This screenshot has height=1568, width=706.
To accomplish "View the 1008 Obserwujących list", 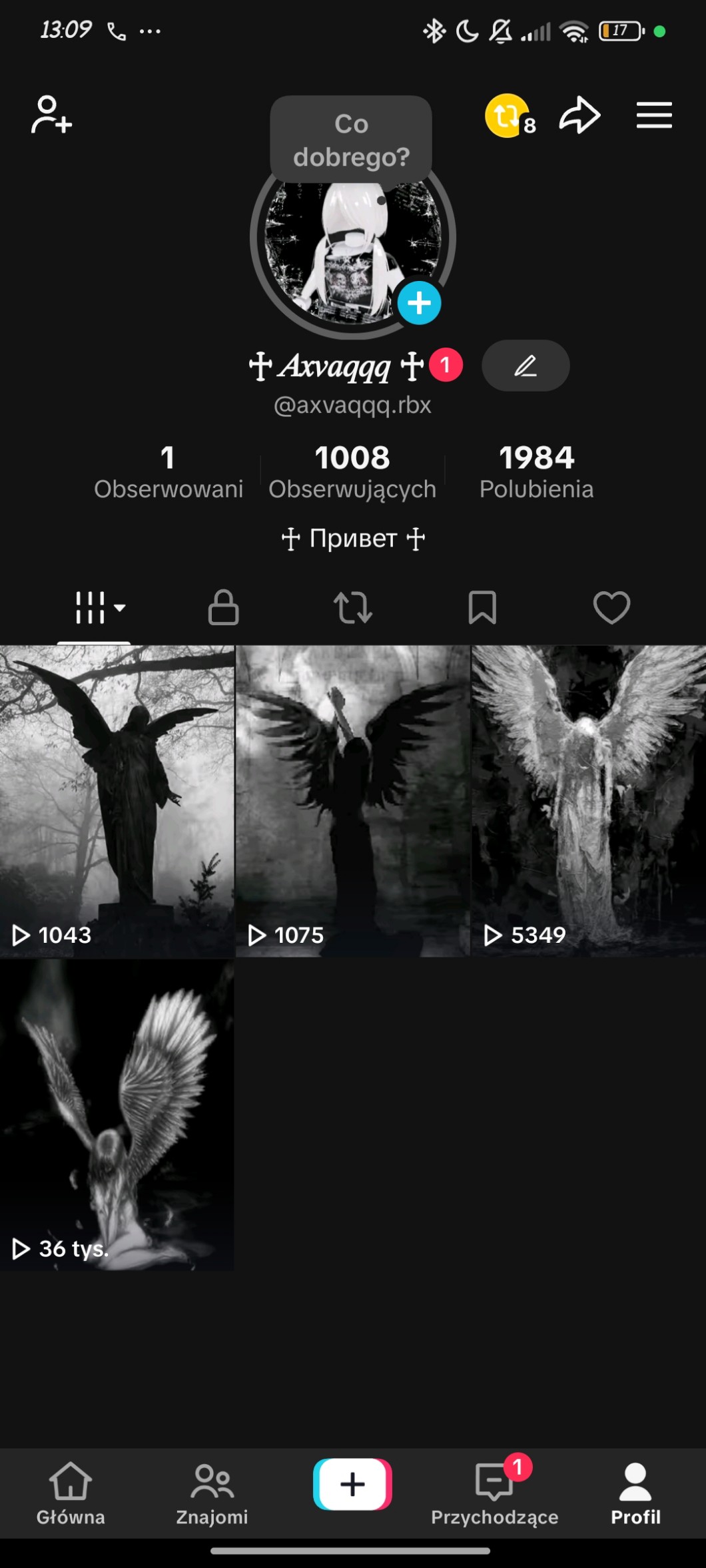I will click(352, 472).
